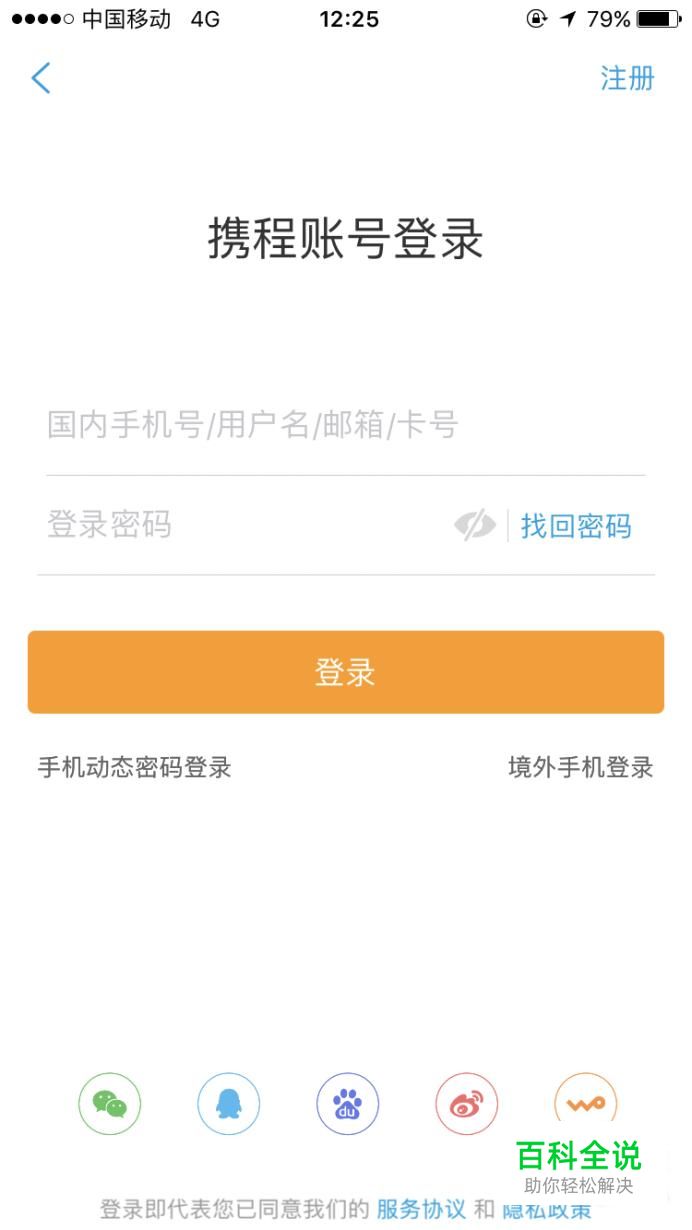The width and height of the screenshot is (692, 1230).
Task: Log in with China Unicom icon
Action: click(x=585, y=1102)
